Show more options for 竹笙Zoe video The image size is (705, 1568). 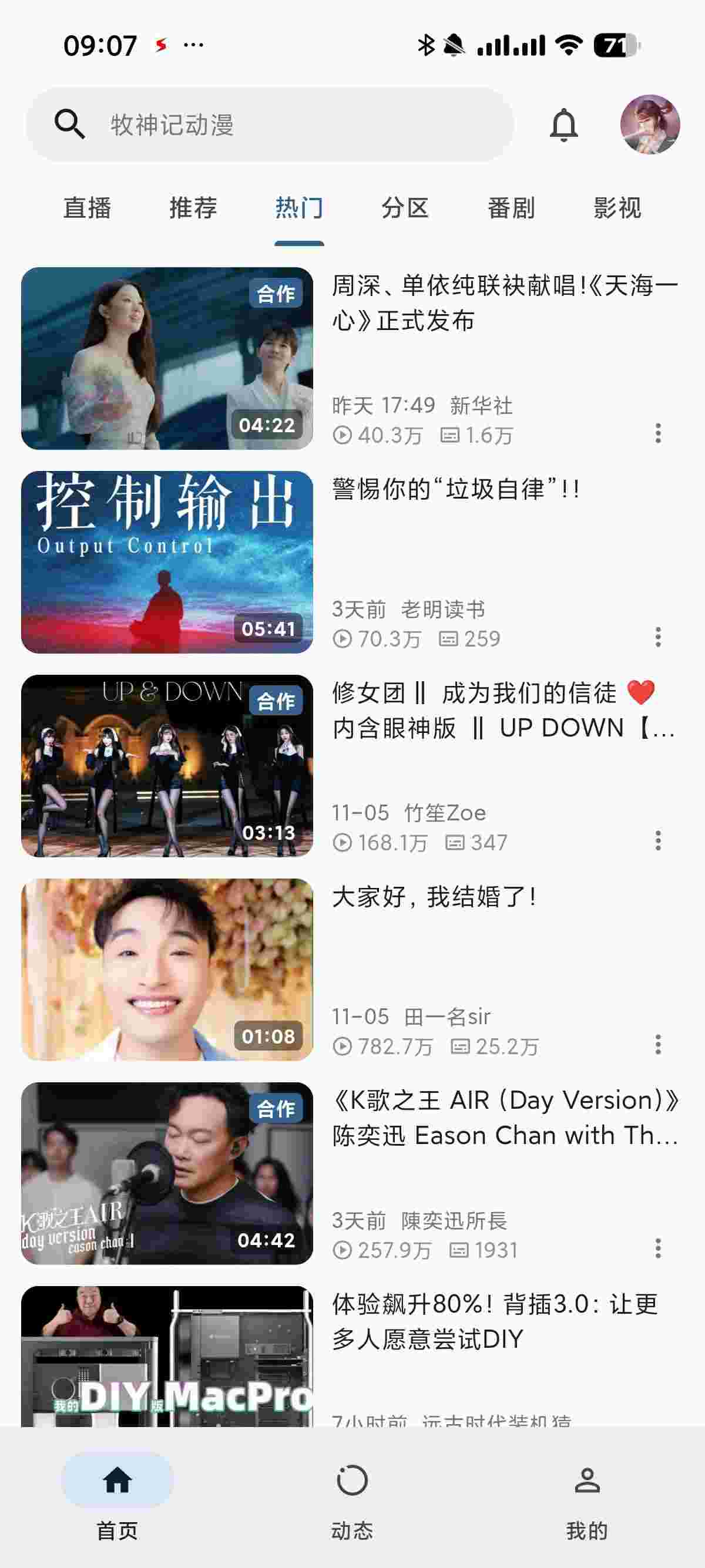(658, 840)
